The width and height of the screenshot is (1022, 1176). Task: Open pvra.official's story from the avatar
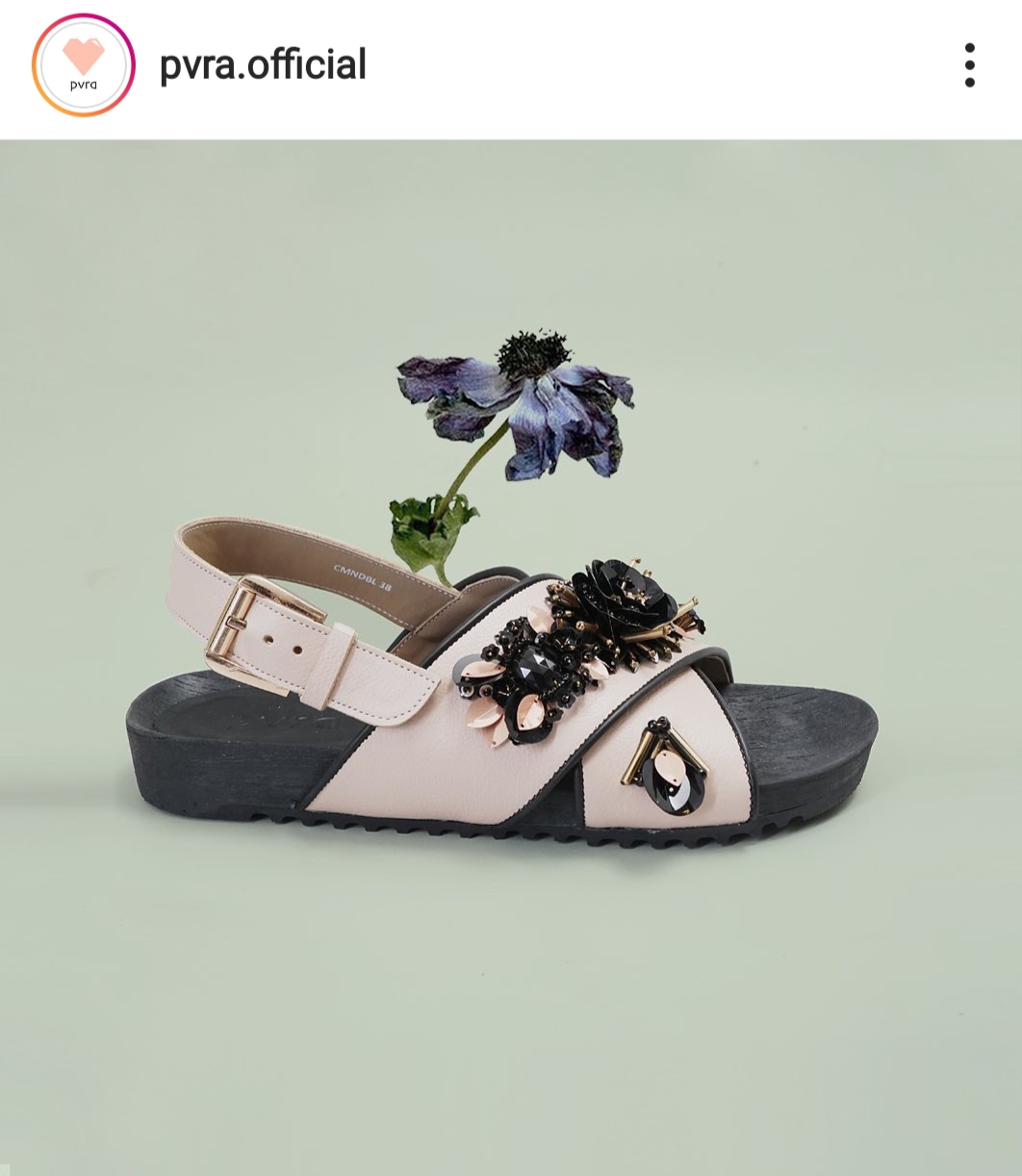(x=83, y=65)
